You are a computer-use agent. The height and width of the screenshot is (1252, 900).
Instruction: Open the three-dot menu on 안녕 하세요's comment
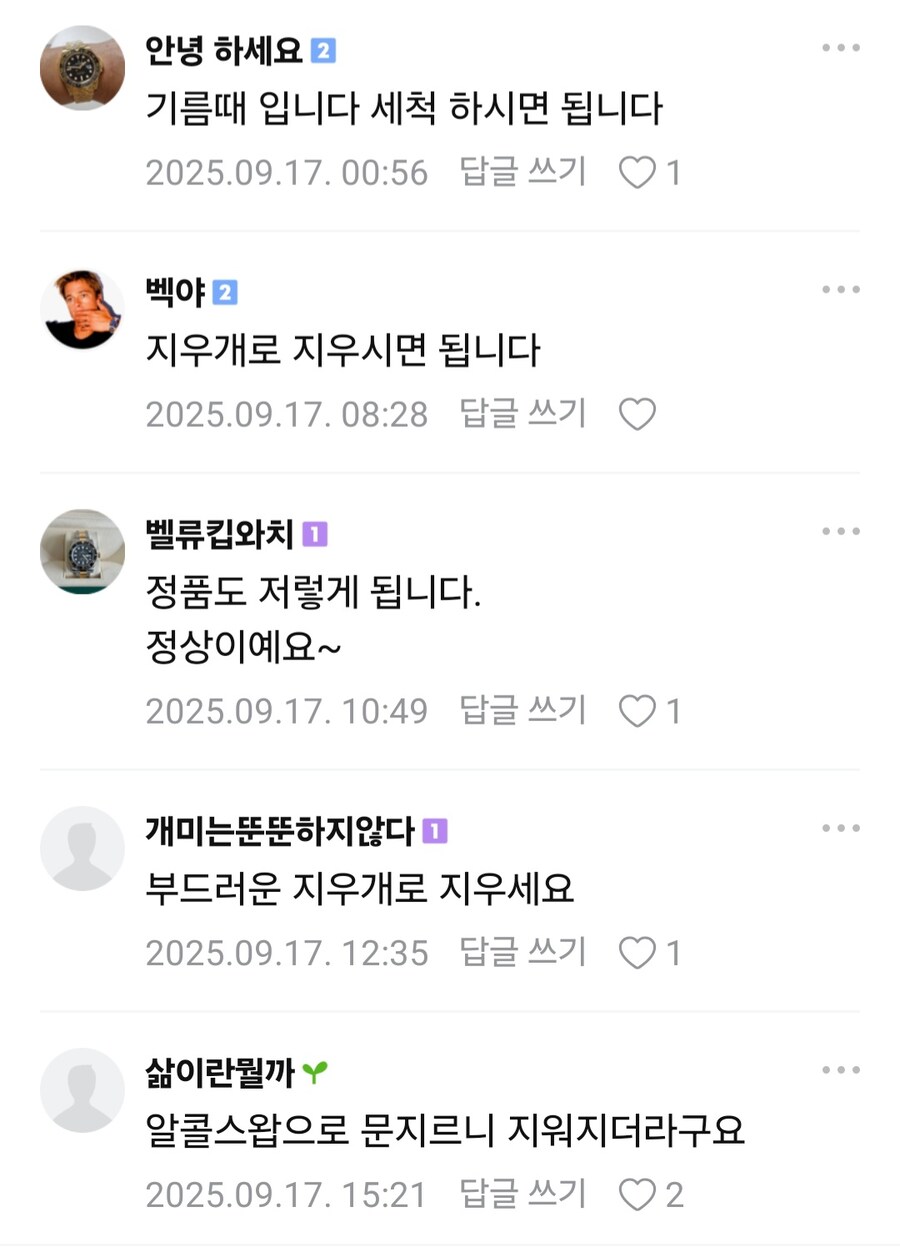coord(838,46)
